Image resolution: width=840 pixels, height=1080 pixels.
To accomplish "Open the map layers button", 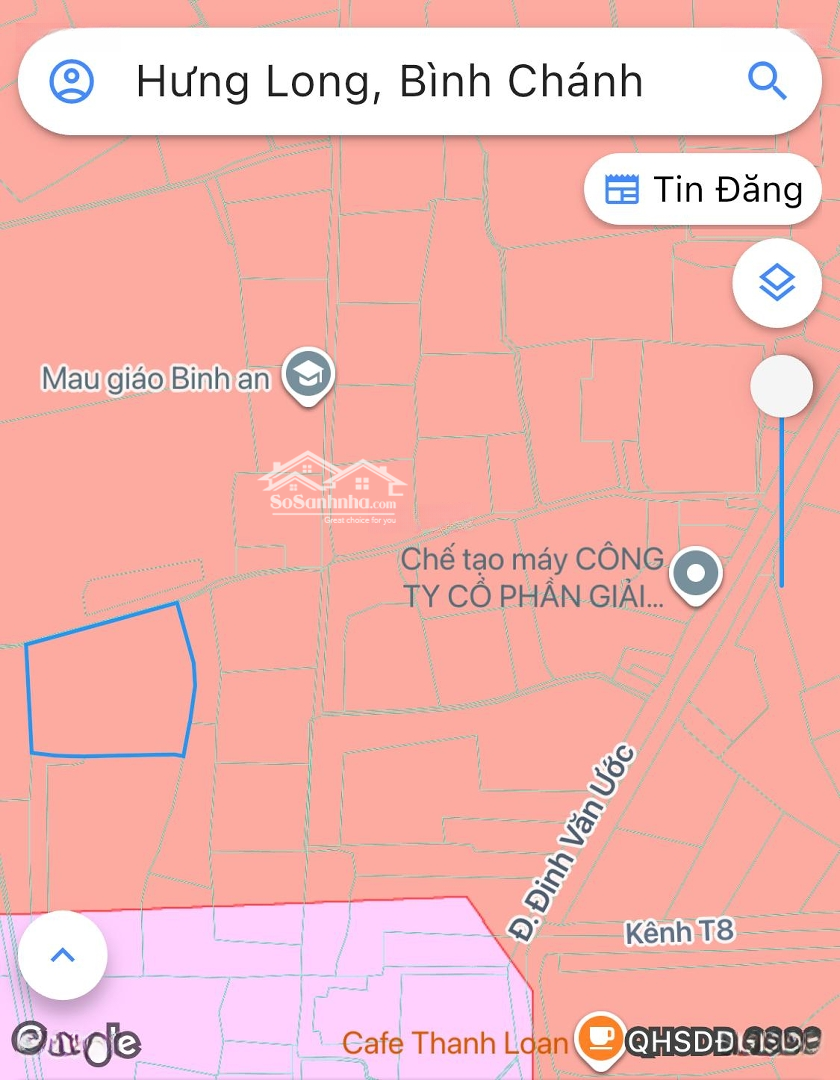I will pyautogui.click(x=777, y=284).
